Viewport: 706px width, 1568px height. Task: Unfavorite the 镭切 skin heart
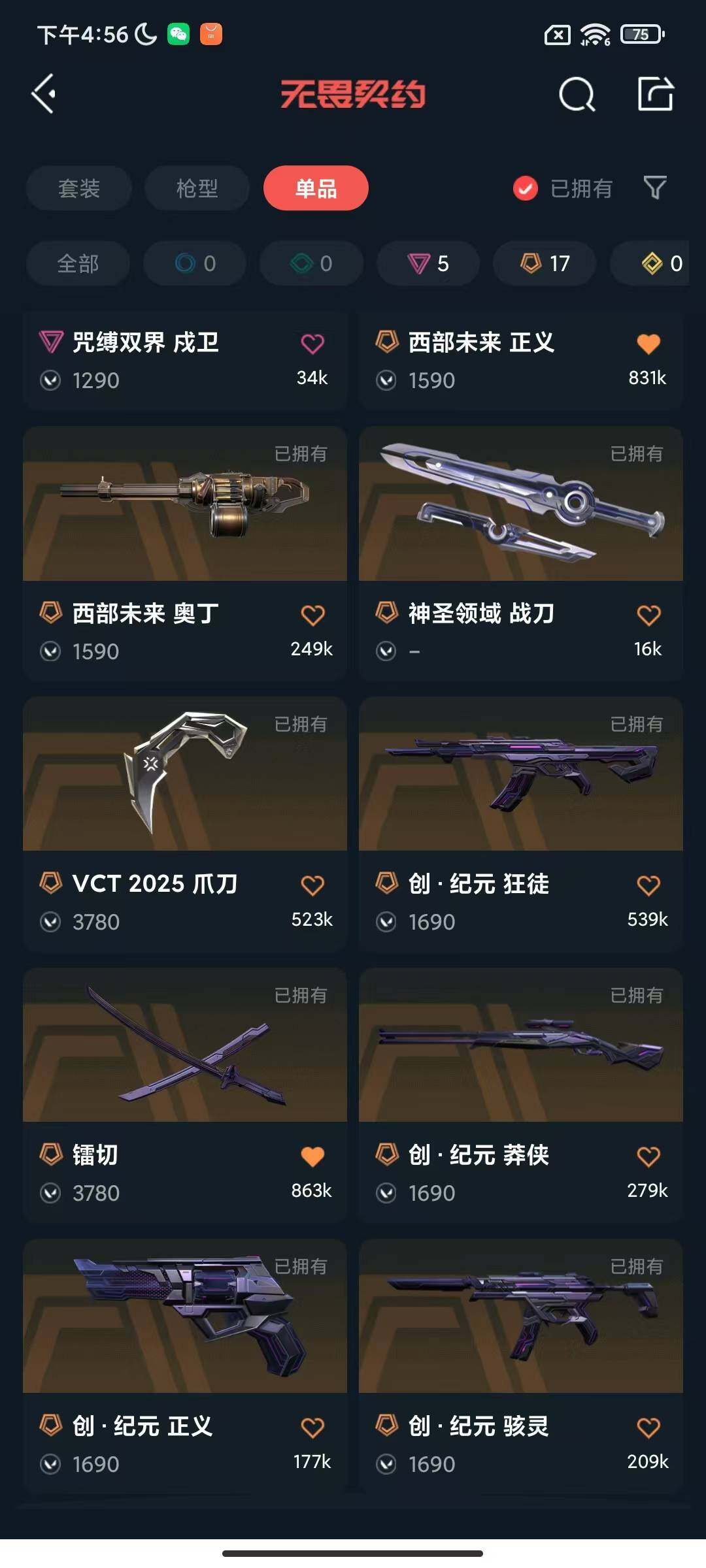pos(313,1155)
